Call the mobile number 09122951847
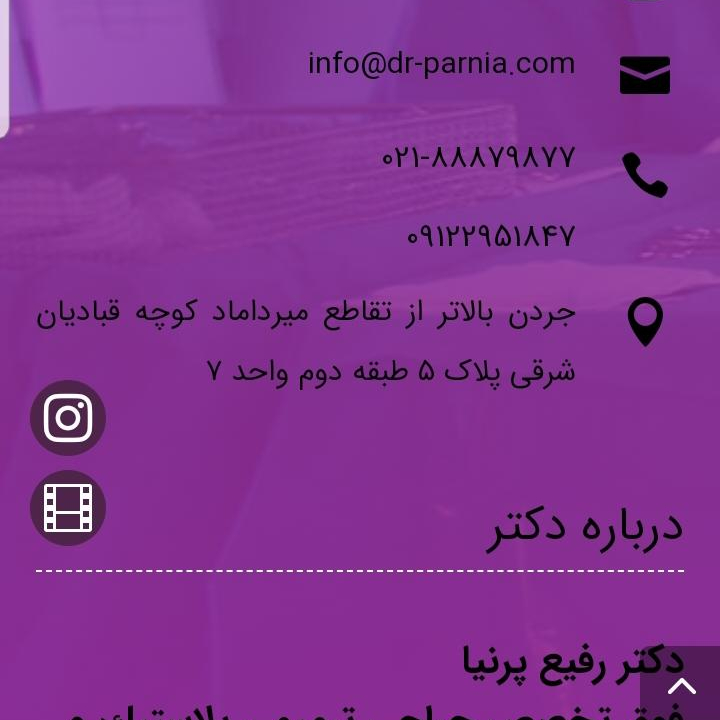Screen dimensions: 720x720 (x=490, y=236)
